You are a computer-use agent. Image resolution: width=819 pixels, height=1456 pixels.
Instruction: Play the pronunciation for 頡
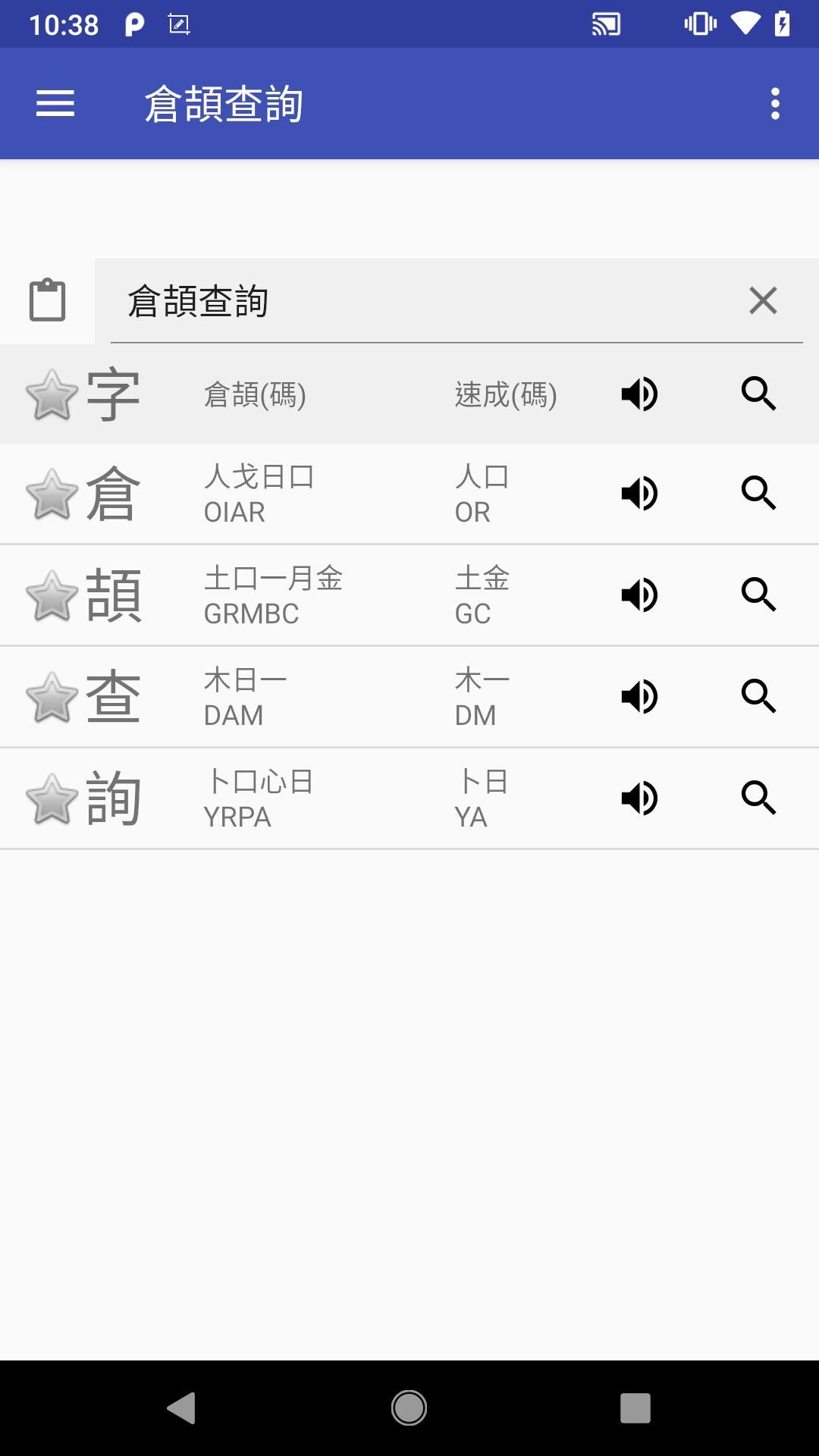click(x=639, y=595)
